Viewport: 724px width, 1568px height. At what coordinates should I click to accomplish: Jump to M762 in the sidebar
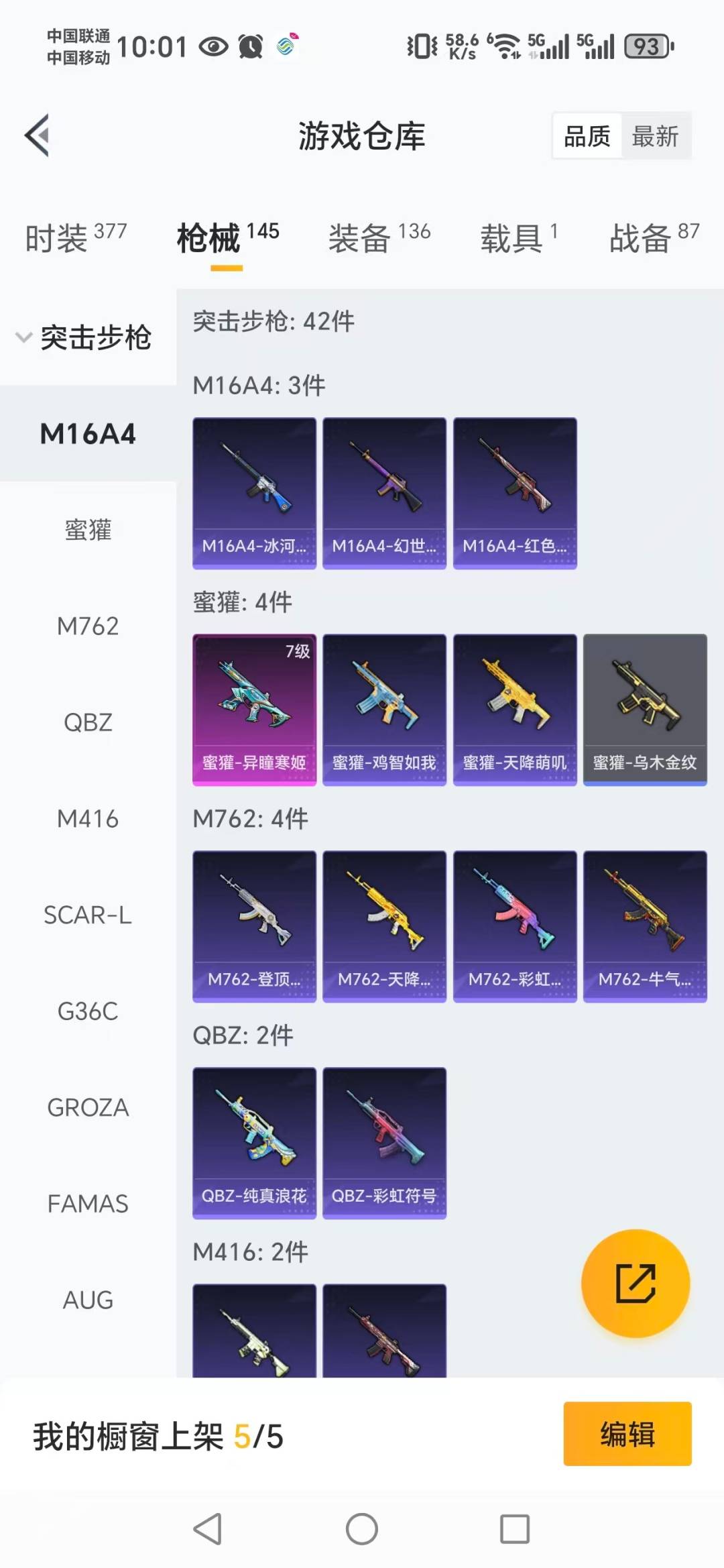pyautogui.click(x=88, y=626)
